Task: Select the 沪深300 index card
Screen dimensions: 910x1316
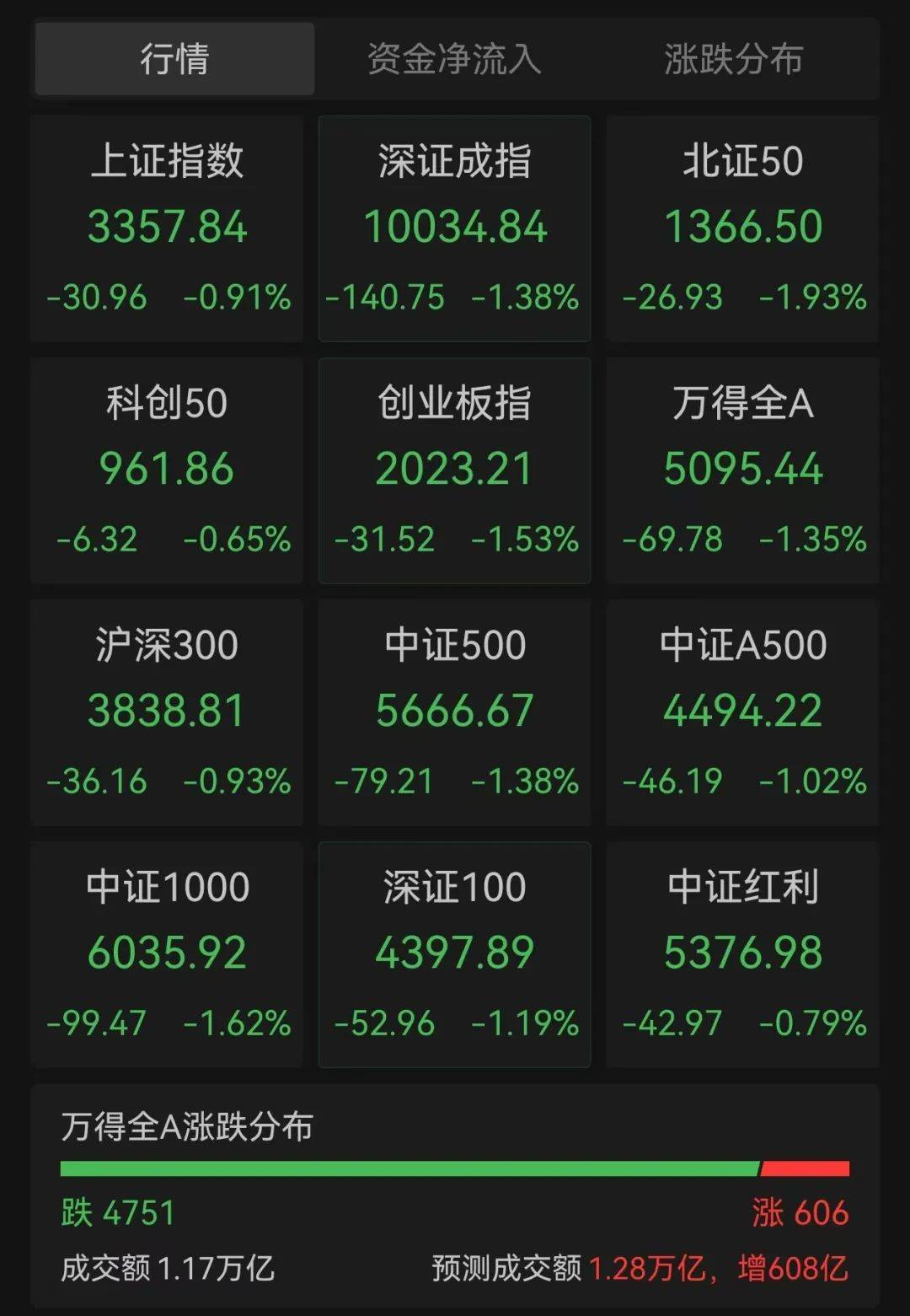Action: pos(167,712)
